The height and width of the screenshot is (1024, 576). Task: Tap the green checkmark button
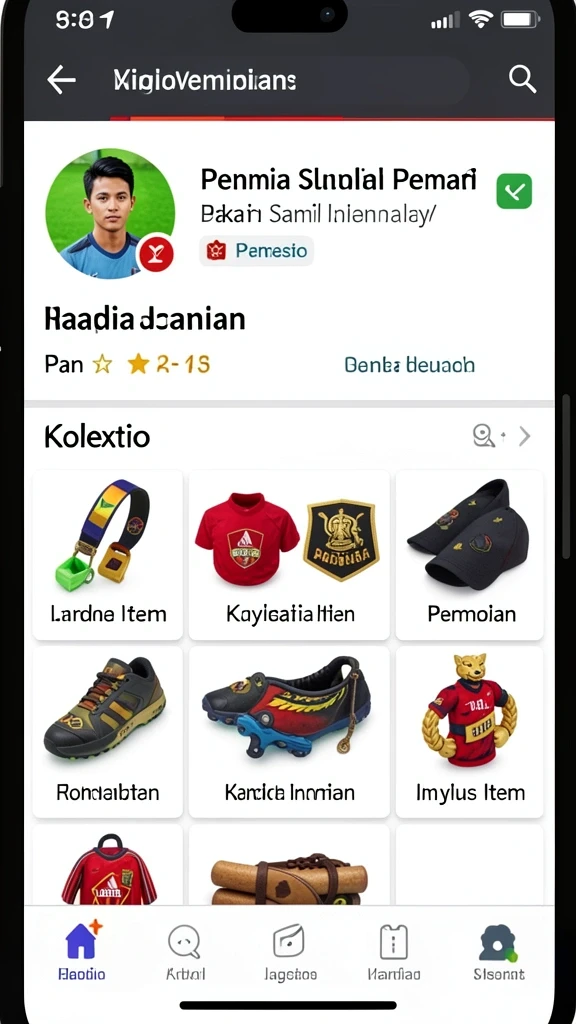click(x=514, y=191)
